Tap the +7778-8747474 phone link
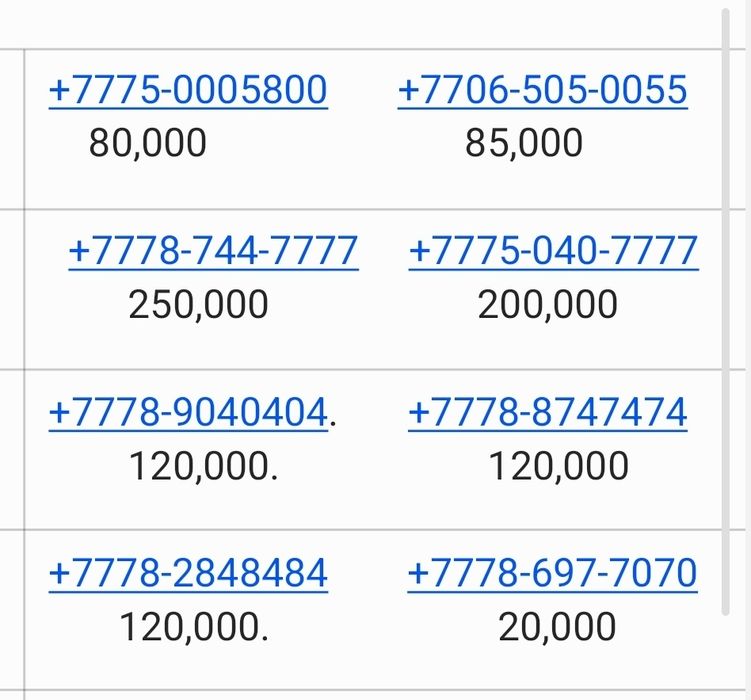This screenshot has height=700, width=751. [x=547, y=412]
